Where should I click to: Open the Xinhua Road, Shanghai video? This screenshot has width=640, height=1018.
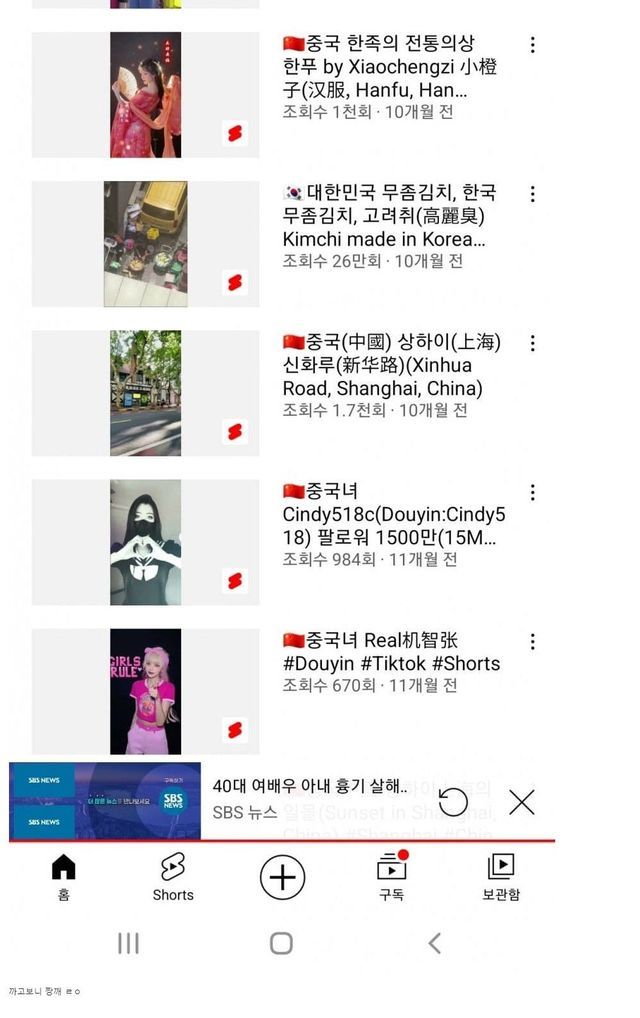coord(145,393)
